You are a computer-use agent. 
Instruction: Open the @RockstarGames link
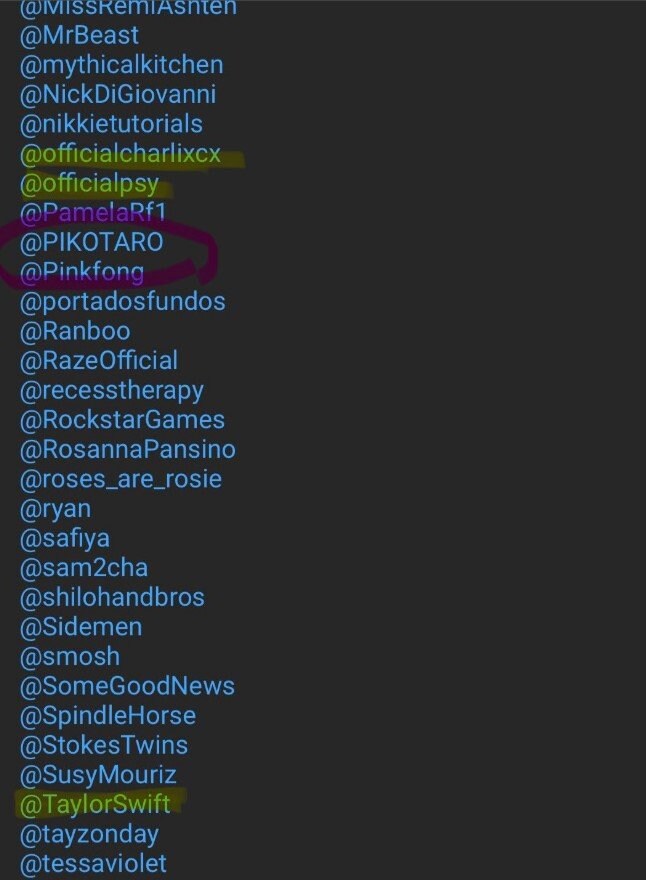[x=122, y=420]
